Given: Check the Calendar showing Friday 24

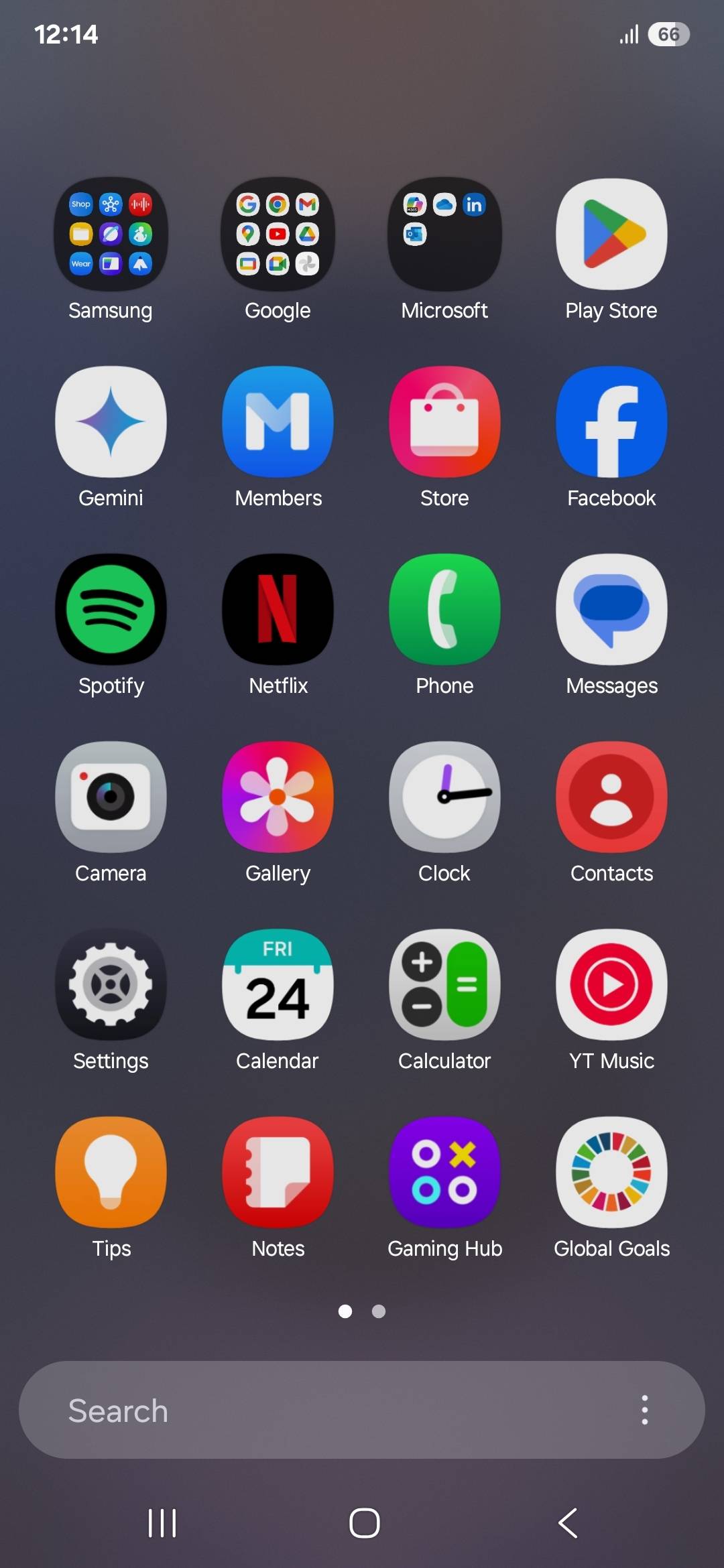Looking at the screenshot, I should (278, 985).
